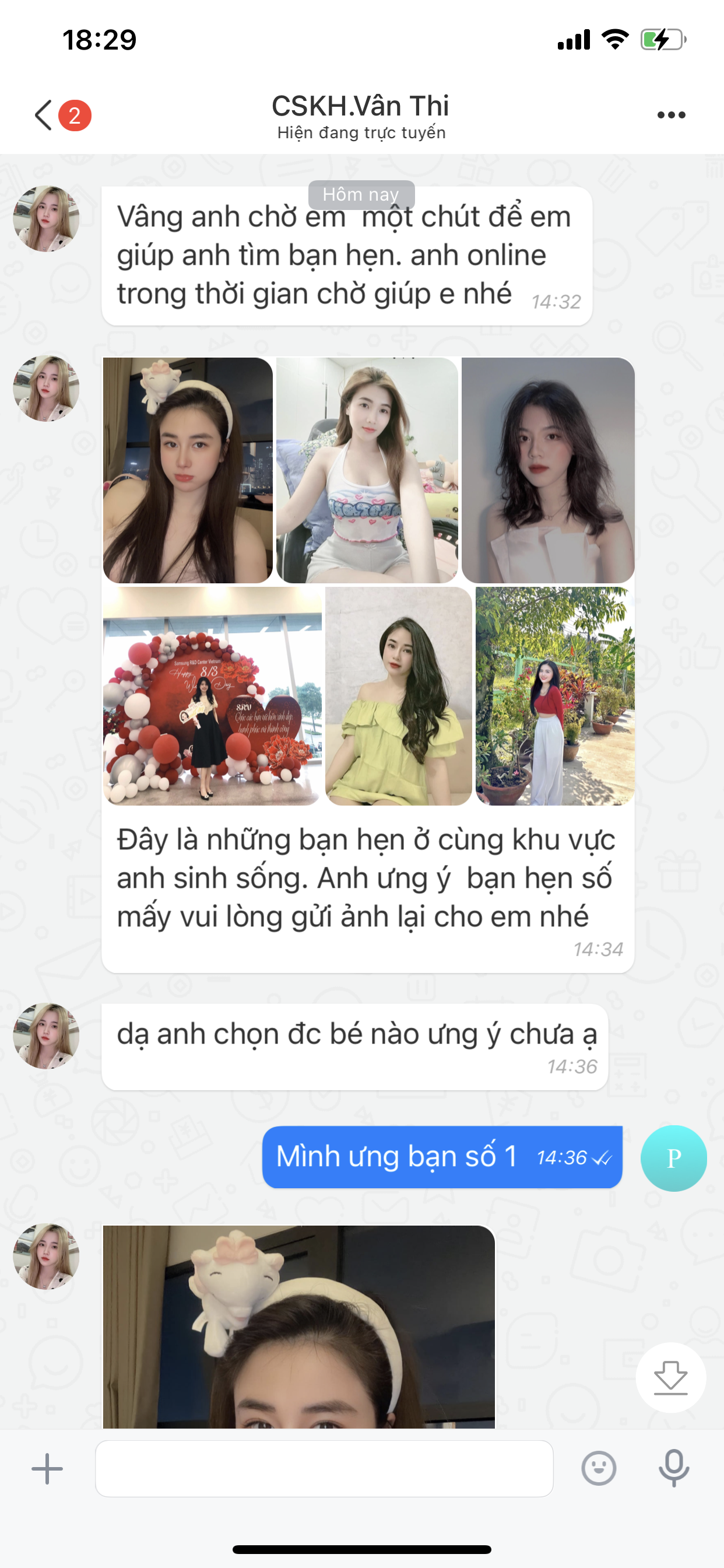Open photo of girl in green dress
This screenshot has width=724, height=1568.
(399, 696)
